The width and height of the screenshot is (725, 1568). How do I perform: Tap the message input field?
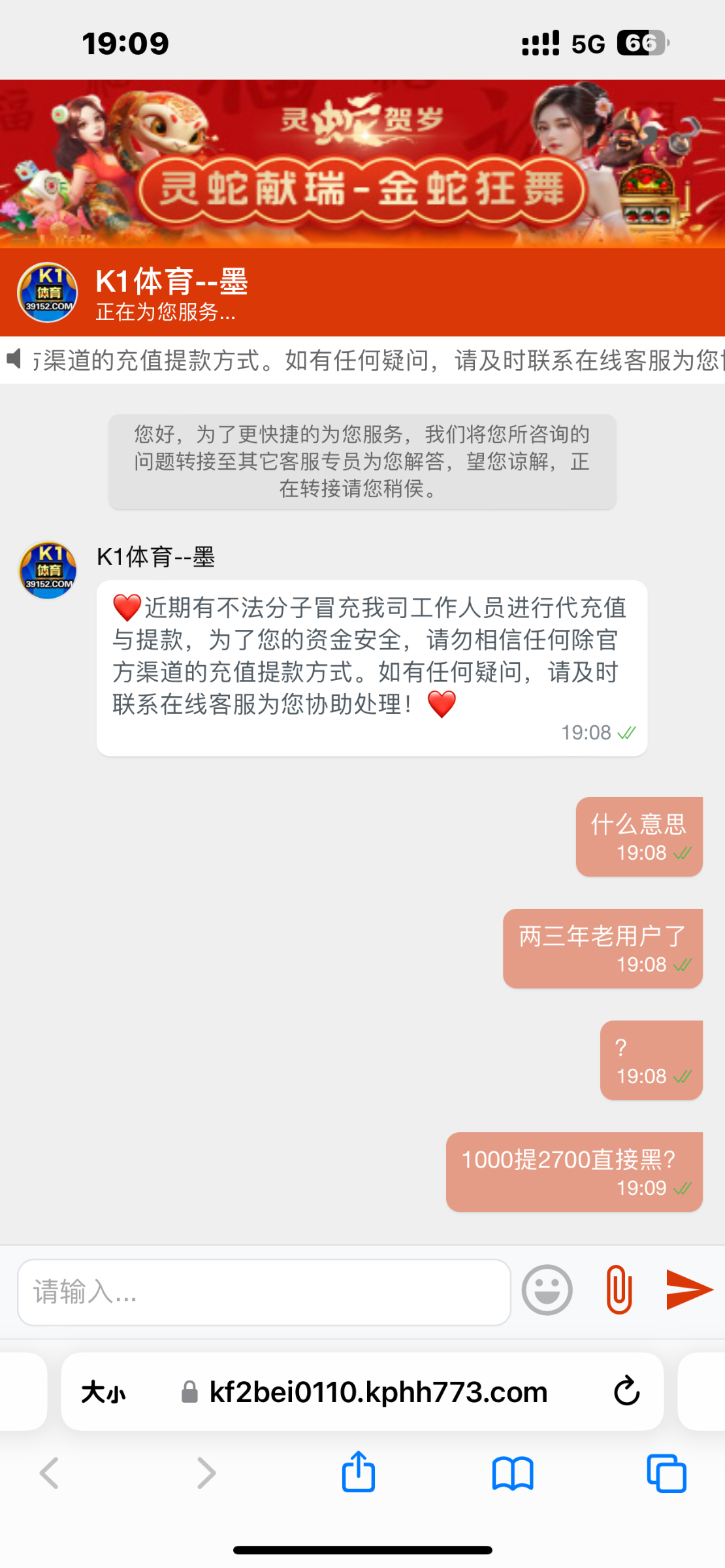(x=264, y=1292)
